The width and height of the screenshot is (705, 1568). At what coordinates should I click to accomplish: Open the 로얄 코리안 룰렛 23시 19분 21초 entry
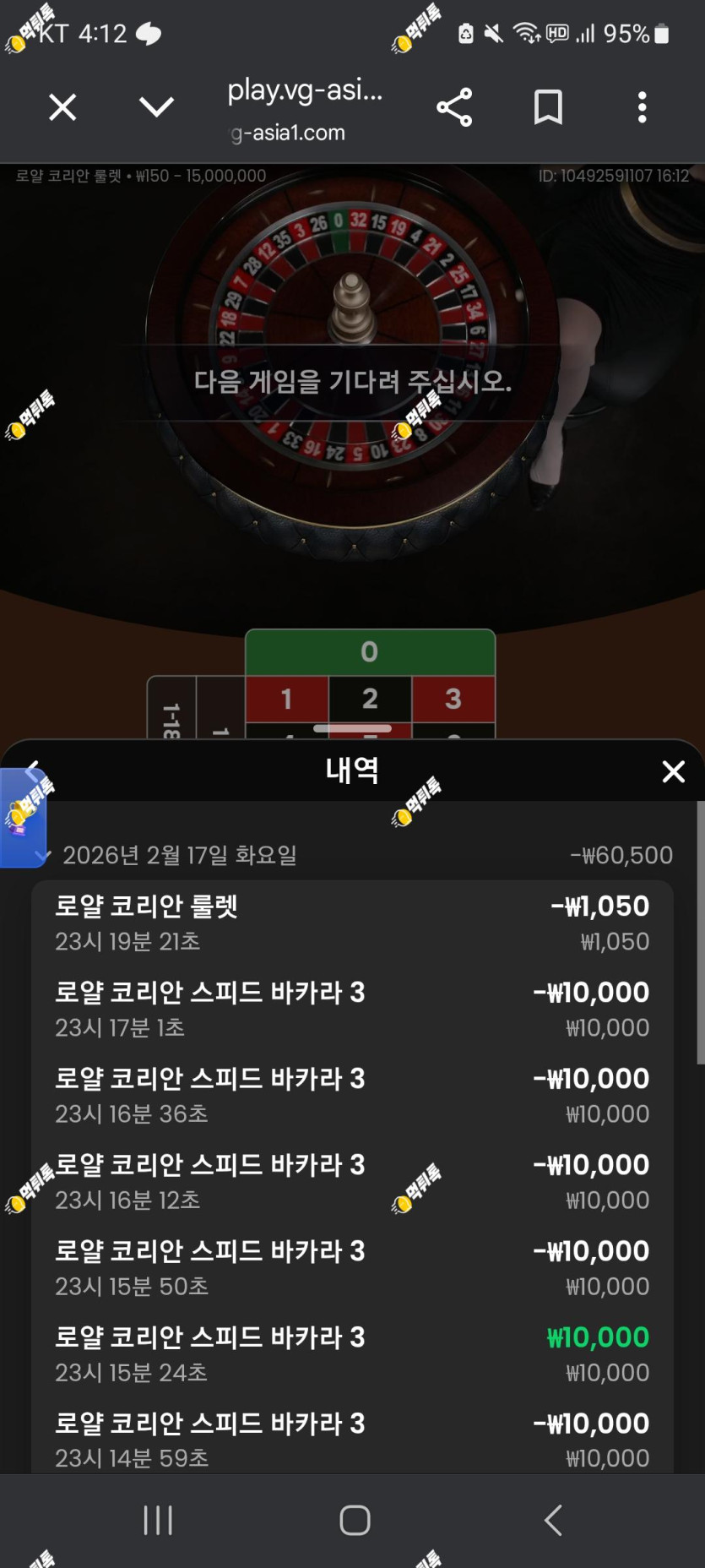pyautogui.click(x=352, y=923)
